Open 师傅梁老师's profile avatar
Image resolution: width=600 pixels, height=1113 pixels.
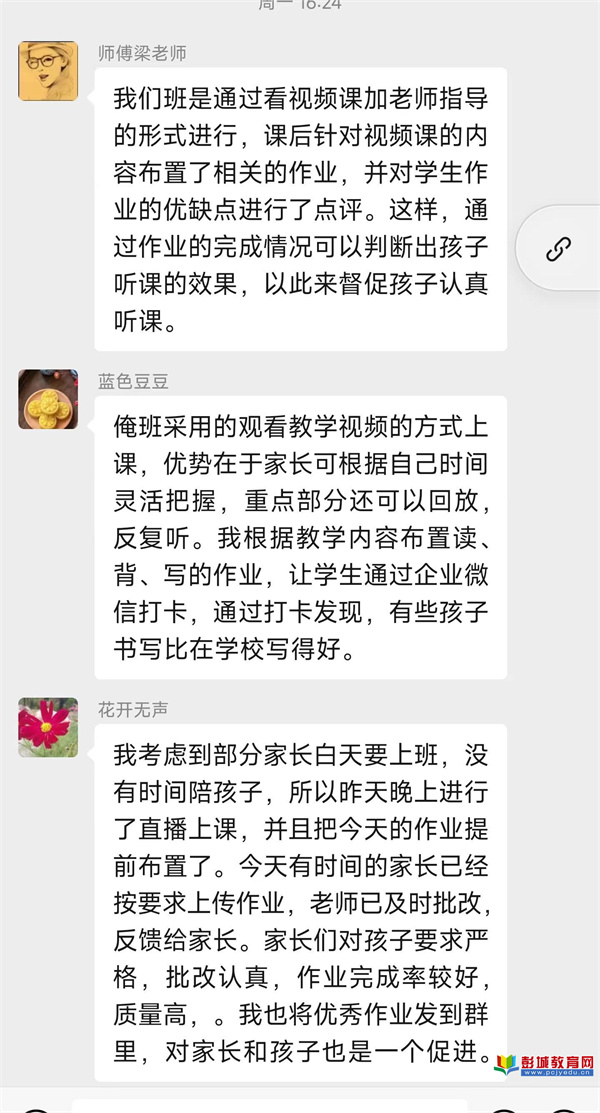point(48,71)
